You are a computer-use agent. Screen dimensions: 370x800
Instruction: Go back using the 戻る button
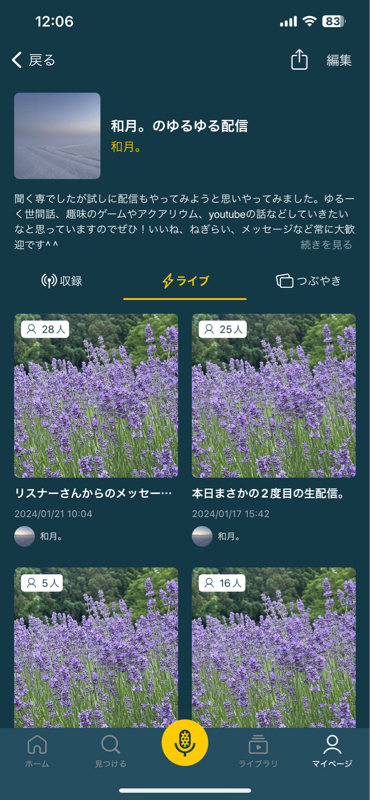[x=34, y=60]
